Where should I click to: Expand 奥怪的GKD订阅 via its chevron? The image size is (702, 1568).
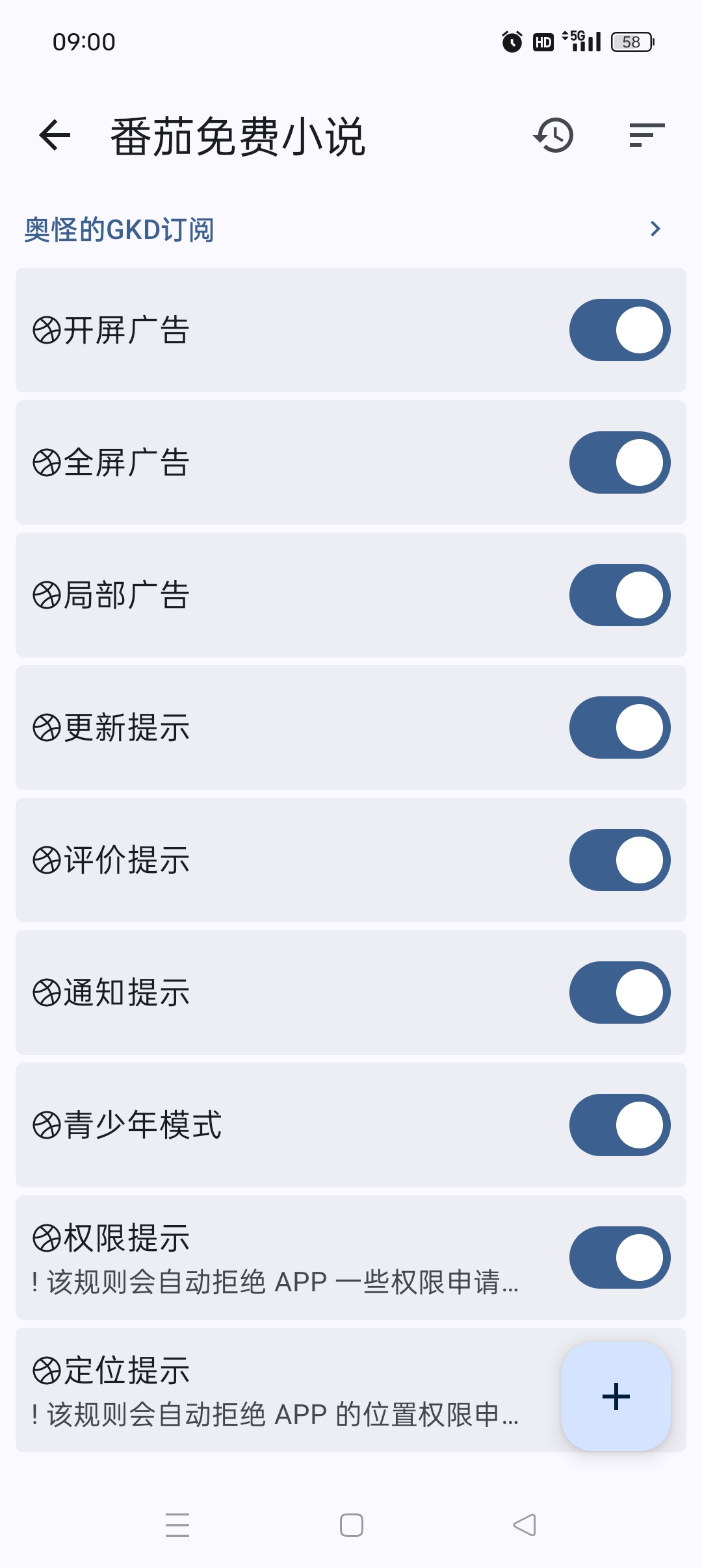(x=655, y=229)
